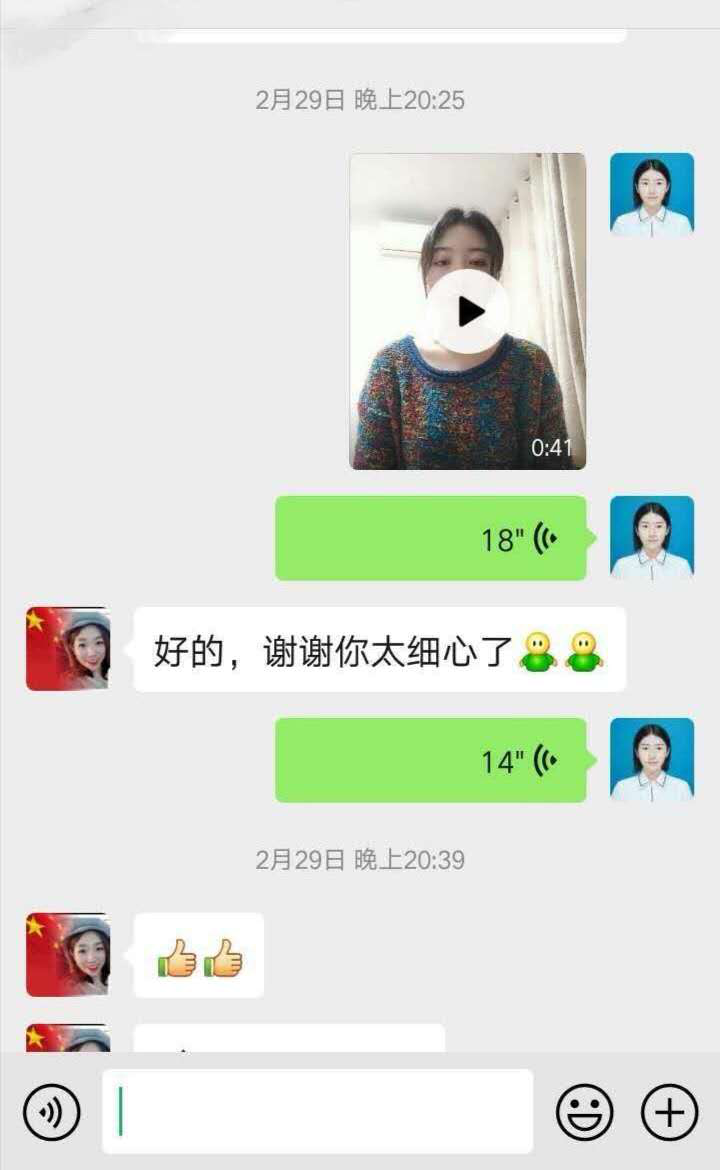
Task: Play the 18-second voice message
Action: [x=431, y=538]
